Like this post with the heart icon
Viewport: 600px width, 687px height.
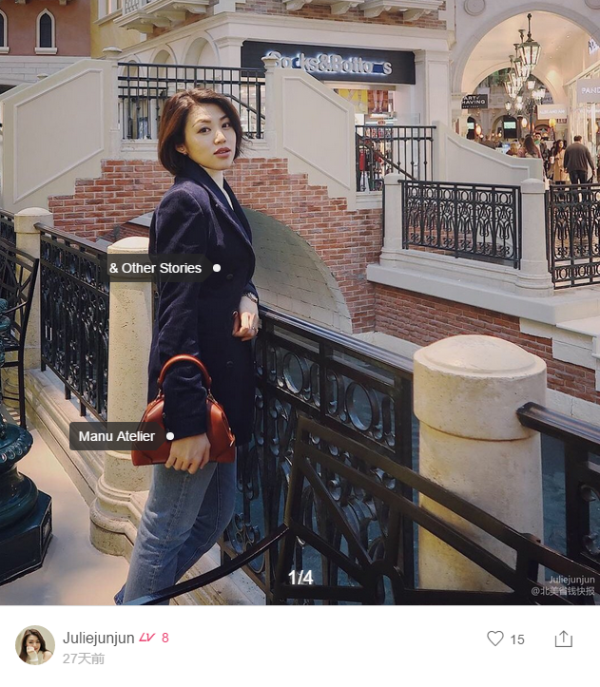click(495, 638)
